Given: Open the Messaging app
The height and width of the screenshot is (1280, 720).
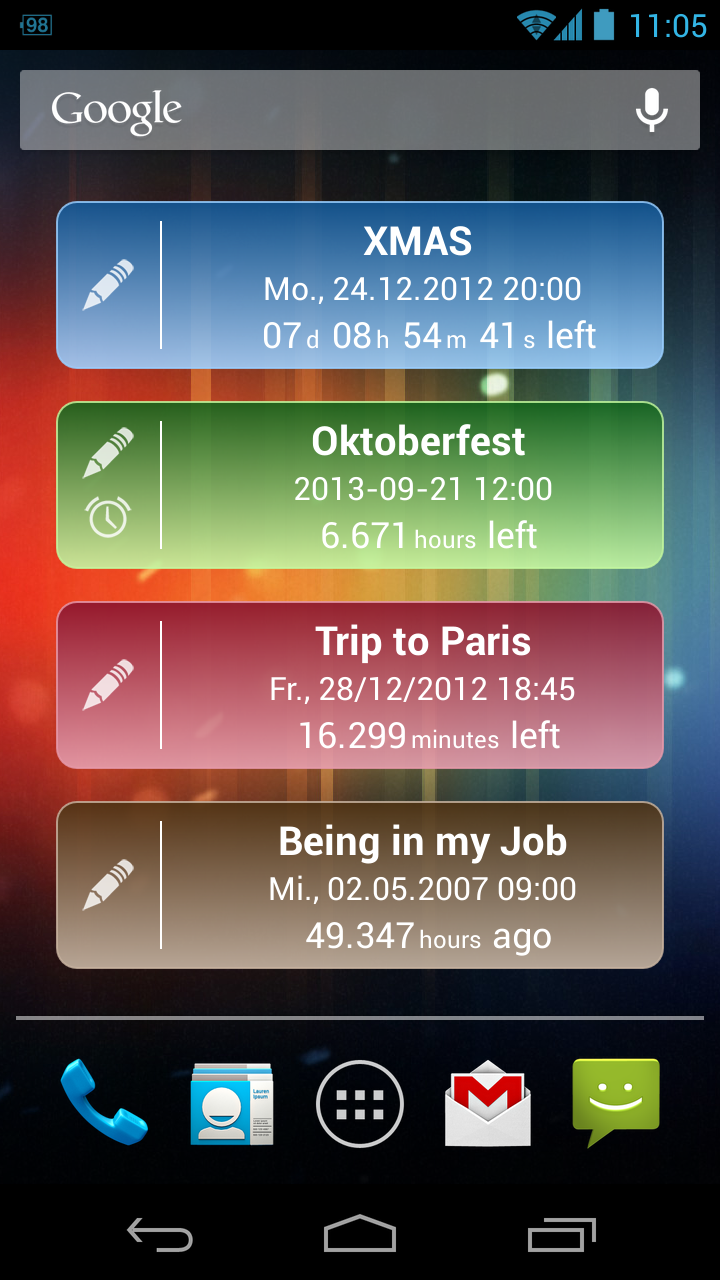Looking at the screenshot, I should click(x=616, y=1102).
